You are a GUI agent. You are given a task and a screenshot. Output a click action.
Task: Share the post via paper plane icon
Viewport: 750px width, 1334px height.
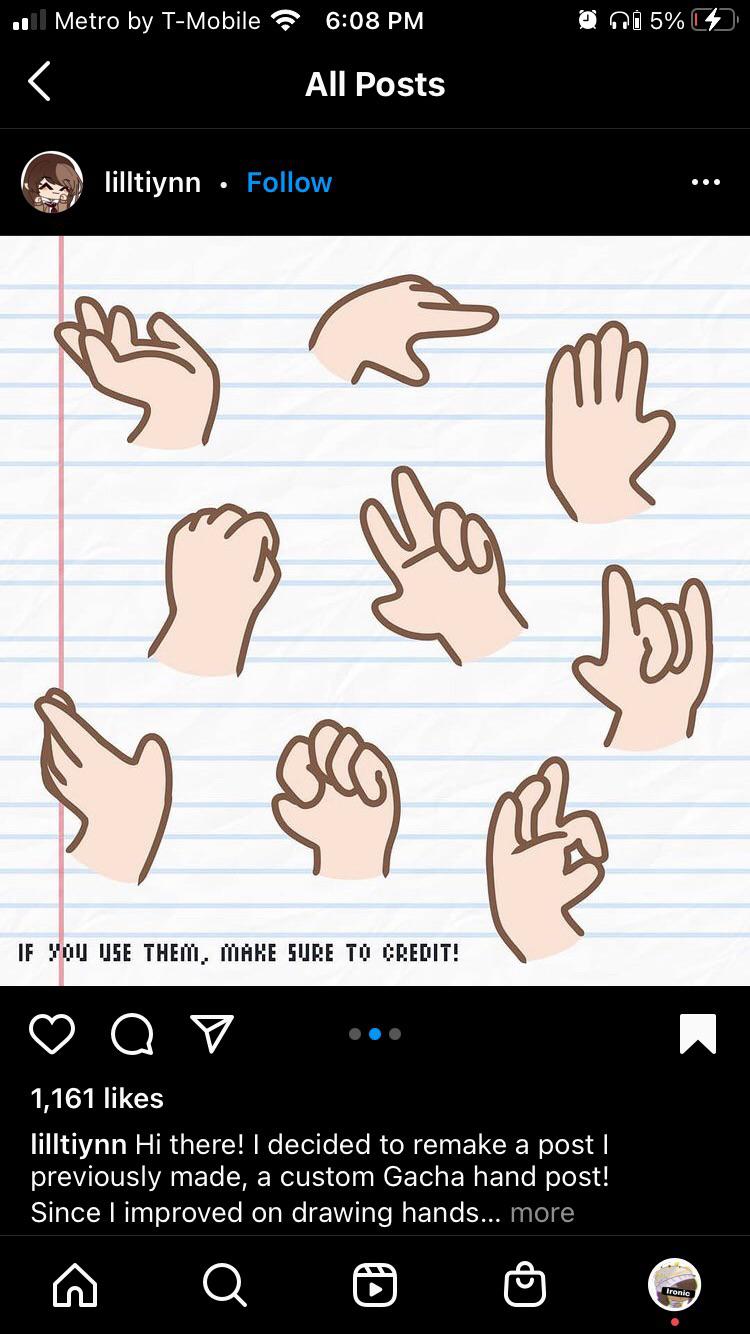coord(212,1034)
